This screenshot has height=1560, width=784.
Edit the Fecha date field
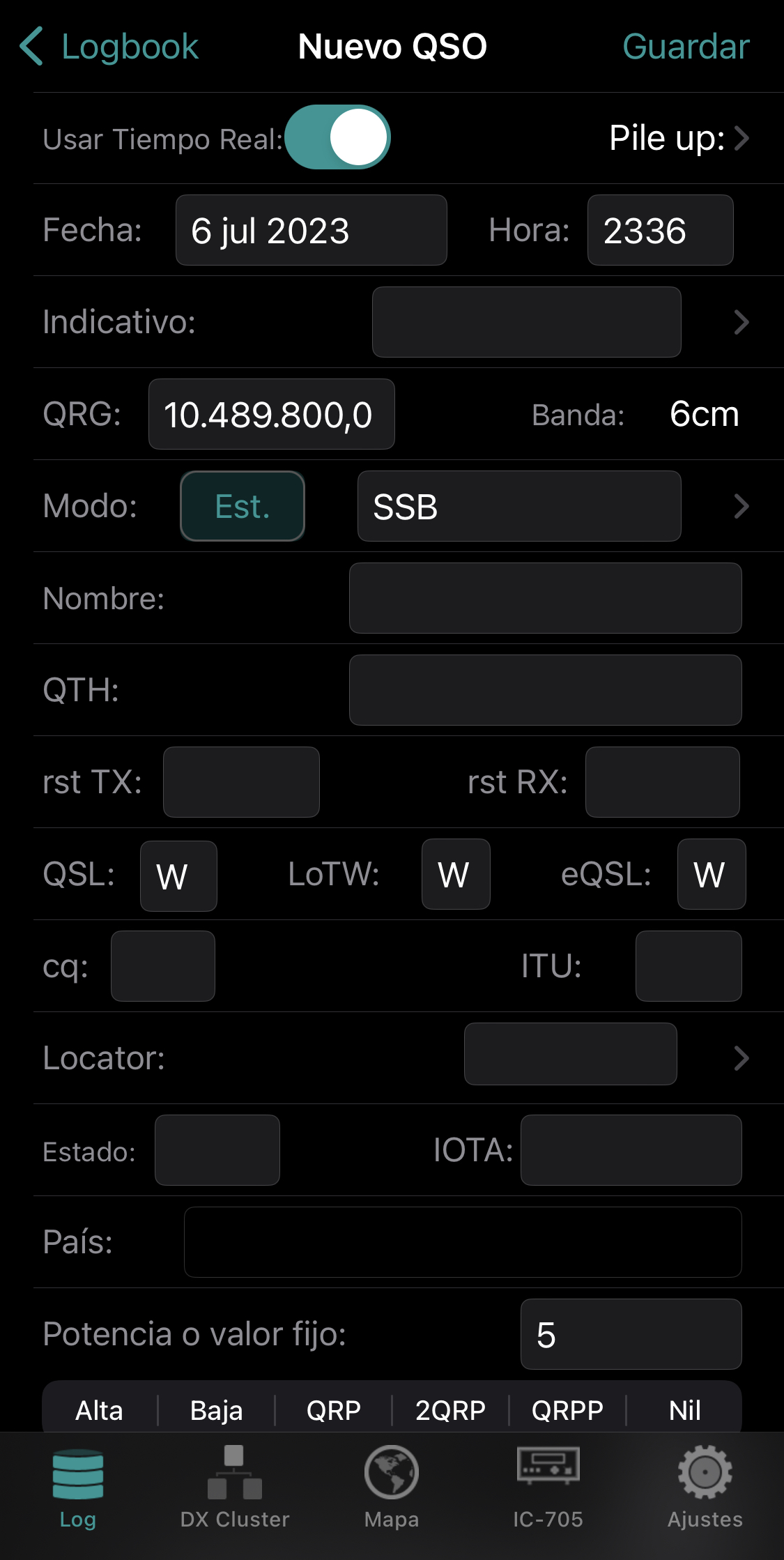(311, 230)
